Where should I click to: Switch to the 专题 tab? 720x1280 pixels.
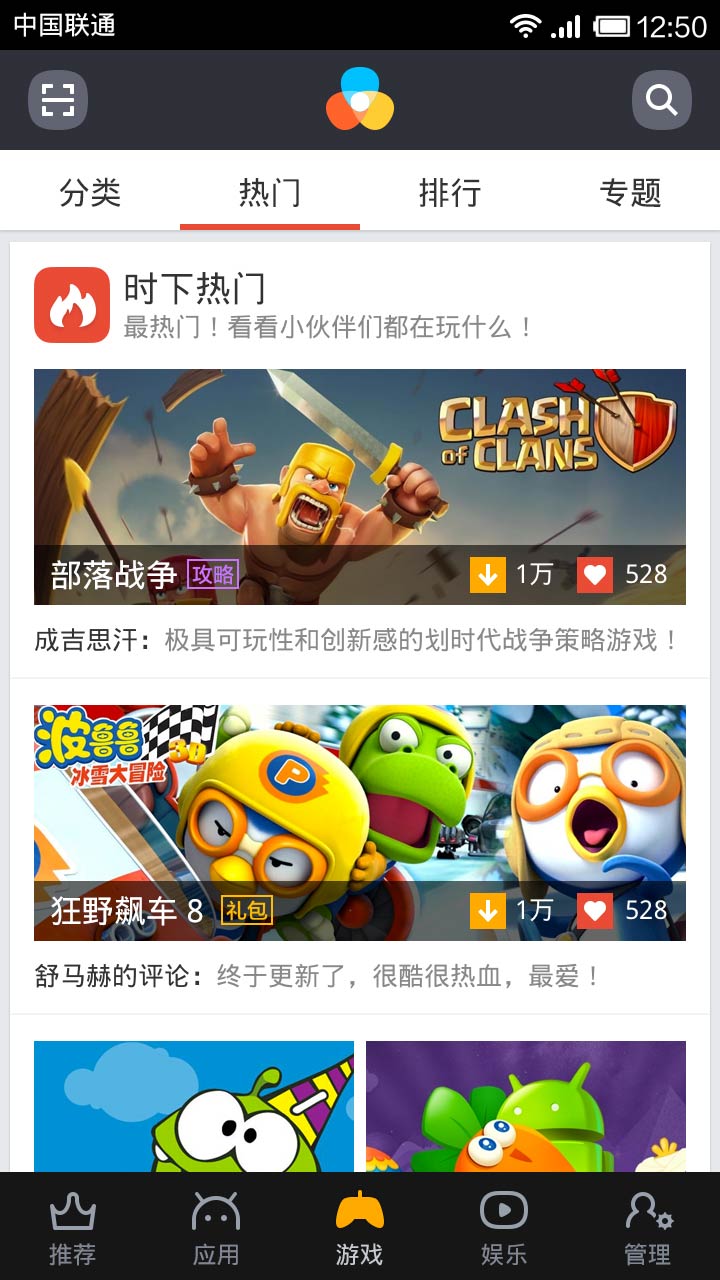click(632, 193)
